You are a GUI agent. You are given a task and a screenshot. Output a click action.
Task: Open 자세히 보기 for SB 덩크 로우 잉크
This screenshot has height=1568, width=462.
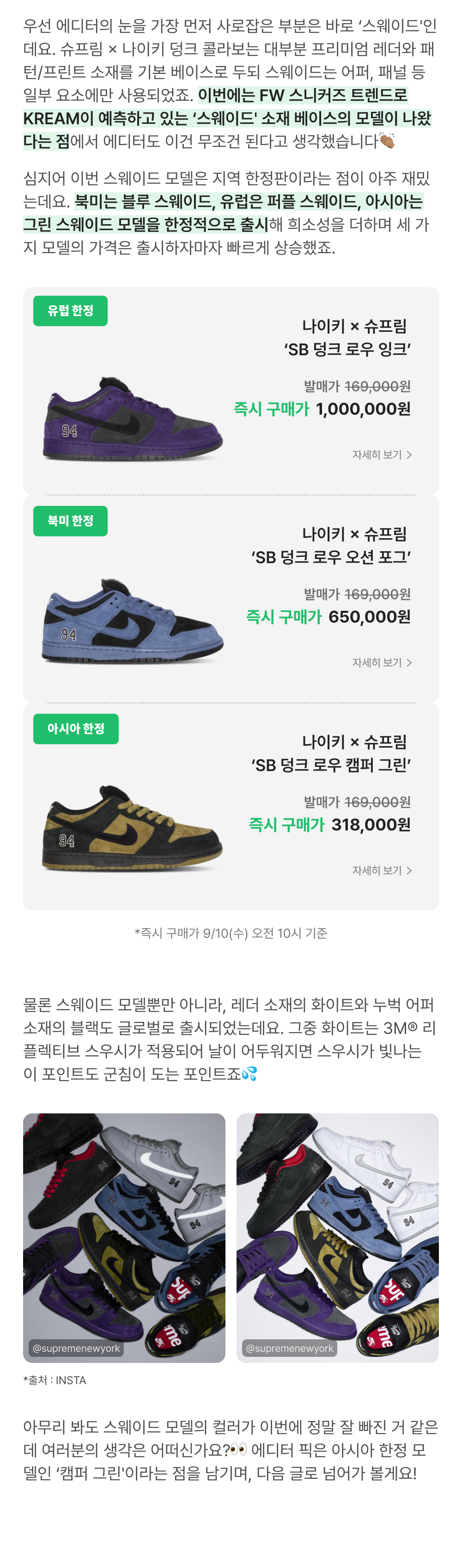(x=382, y=455)
